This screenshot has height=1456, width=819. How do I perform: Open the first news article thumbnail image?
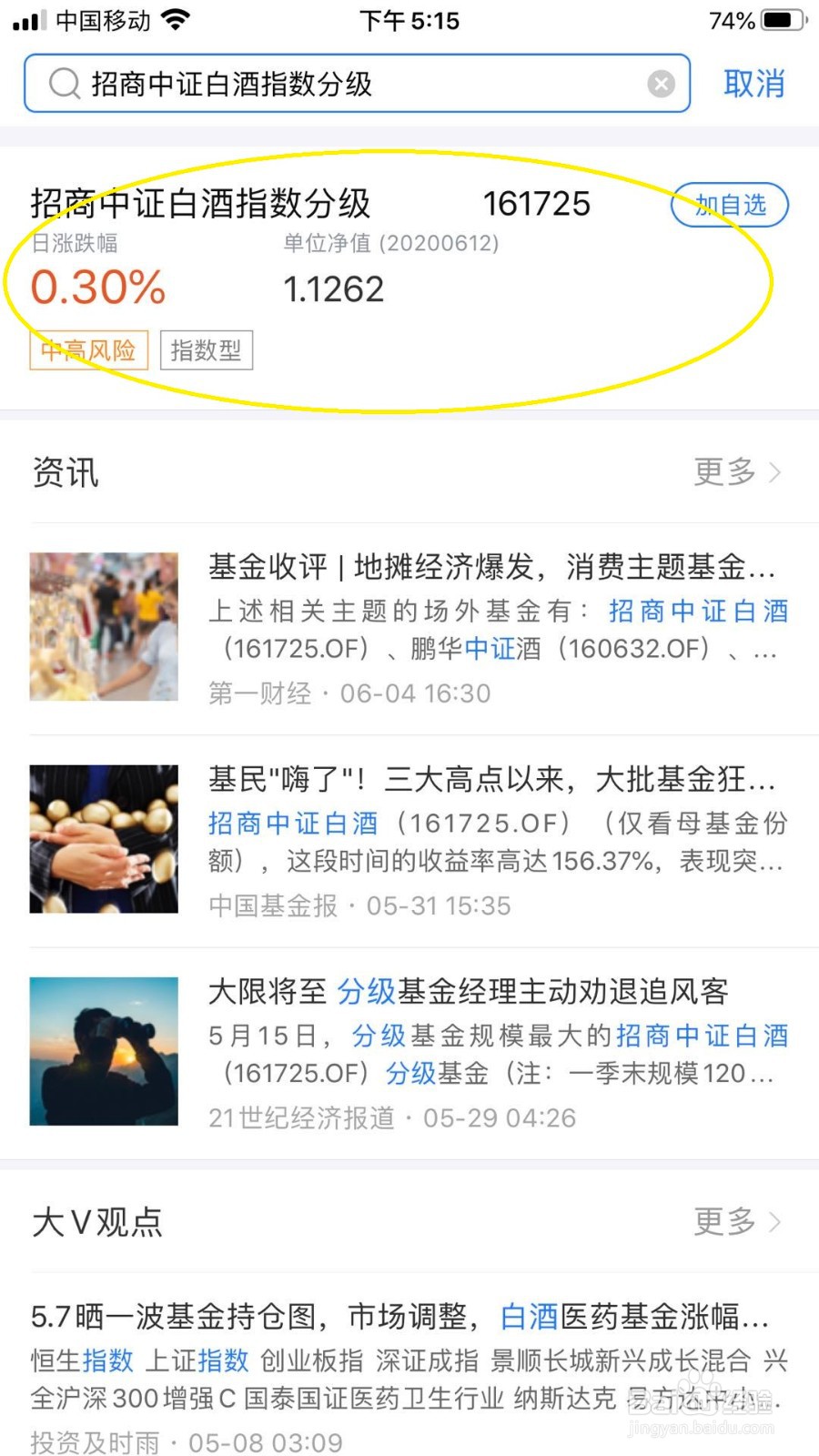(x=103, y=626)
